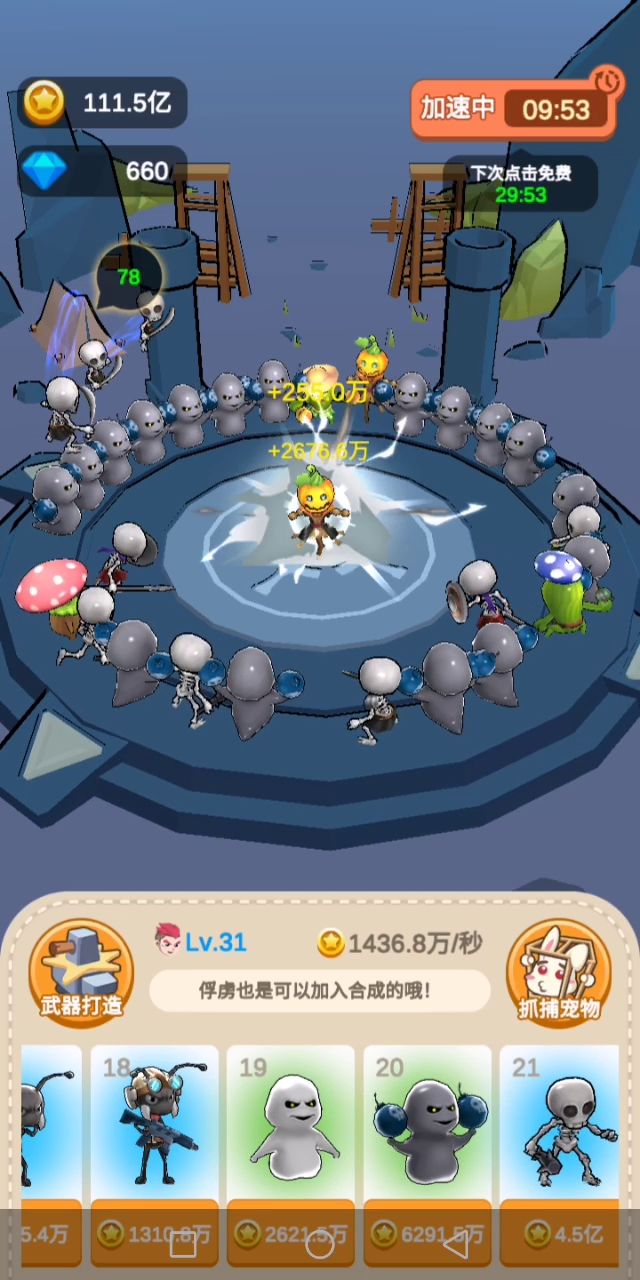Viewport: 640px width, 1280px height.
Task: Open the speech bubble showing 78
Action: 128,276
